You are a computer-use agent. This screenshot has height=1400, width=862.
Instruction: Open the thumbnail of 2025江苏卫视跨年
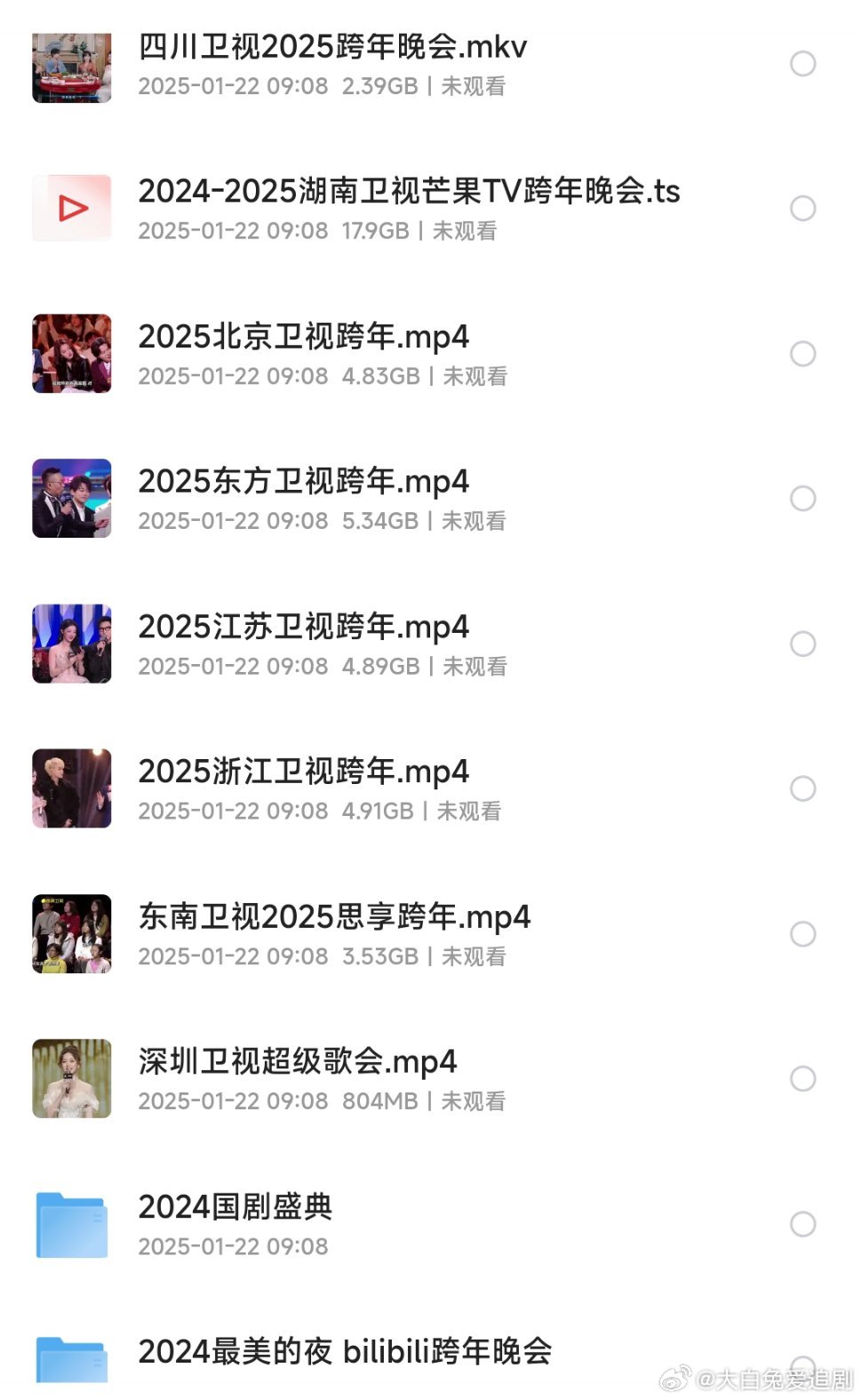pos(72,643)
